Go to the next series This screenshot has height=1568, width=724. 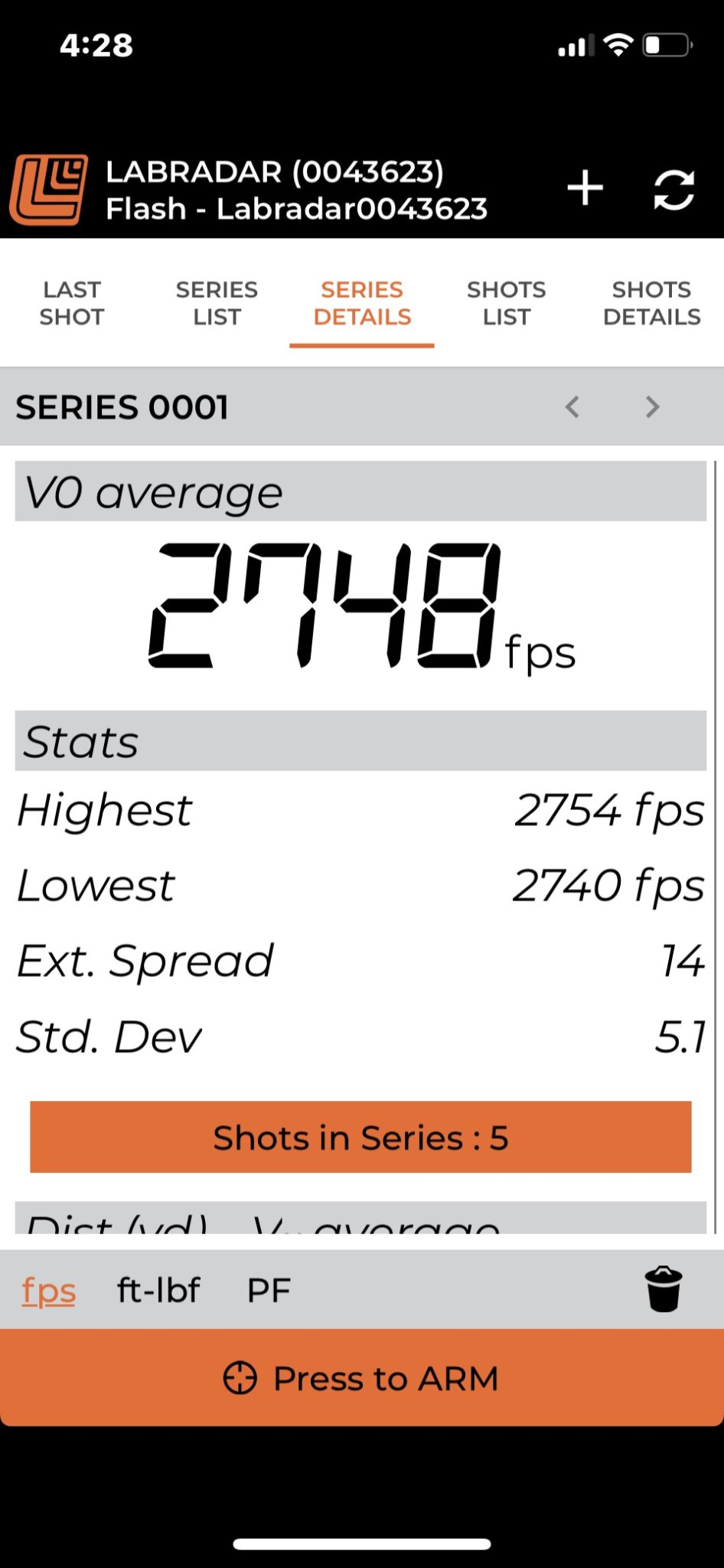click(x=652, y=407)
